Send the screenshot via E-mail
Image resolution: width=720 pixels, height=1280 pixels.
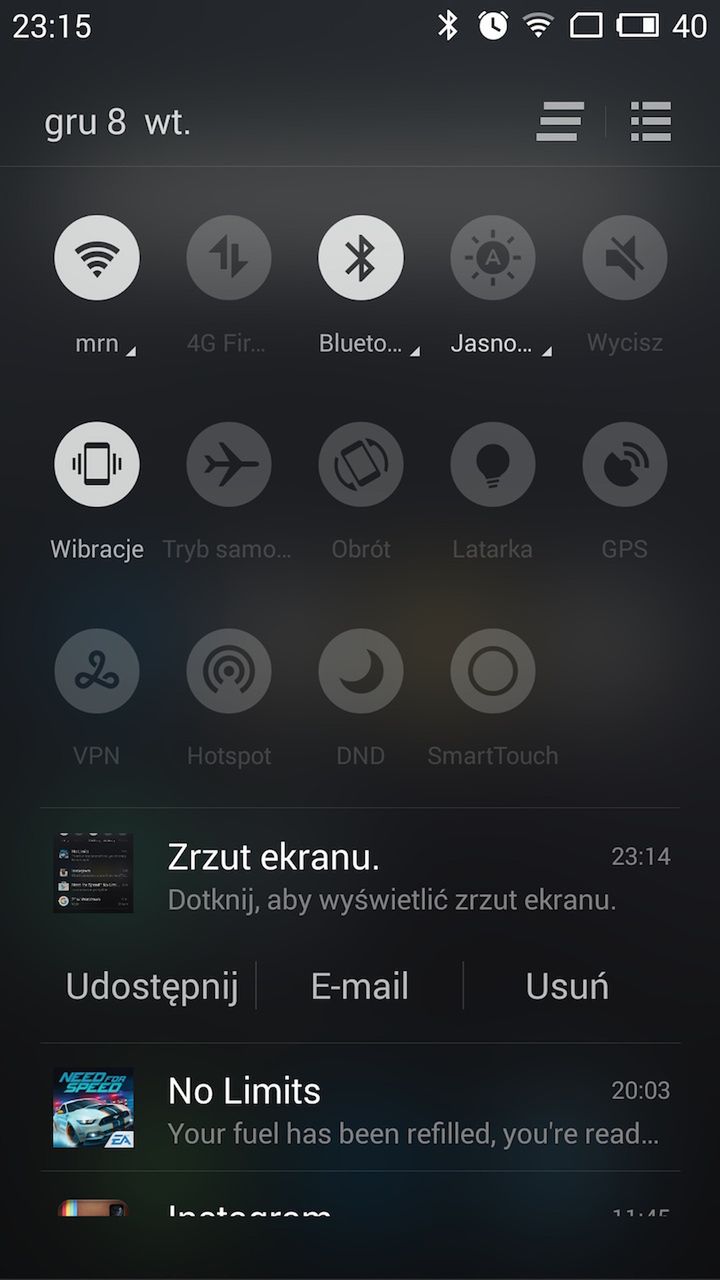click(360, 987)
